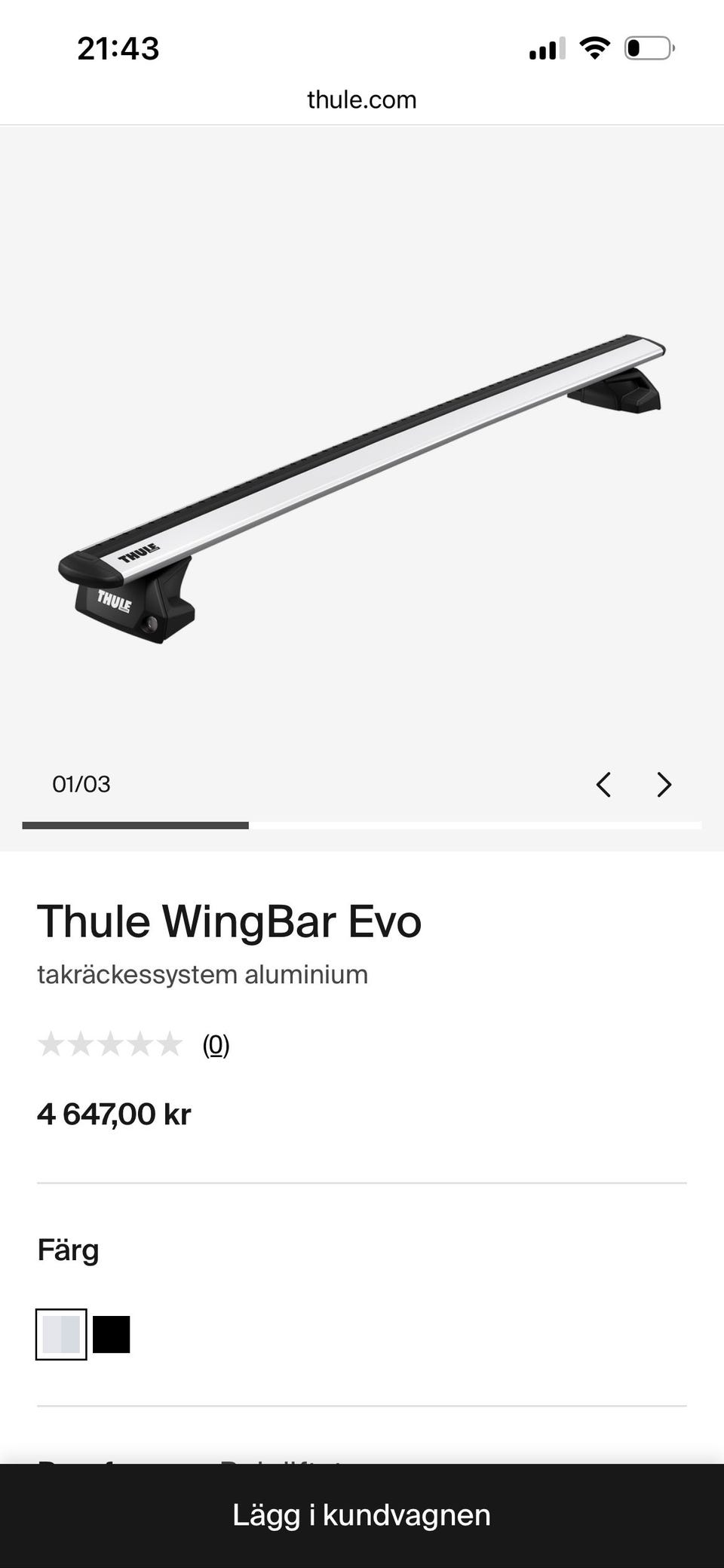724x1568 pixels.
Task: Open the reviews link showing (0)
Action: [216, 1045]
